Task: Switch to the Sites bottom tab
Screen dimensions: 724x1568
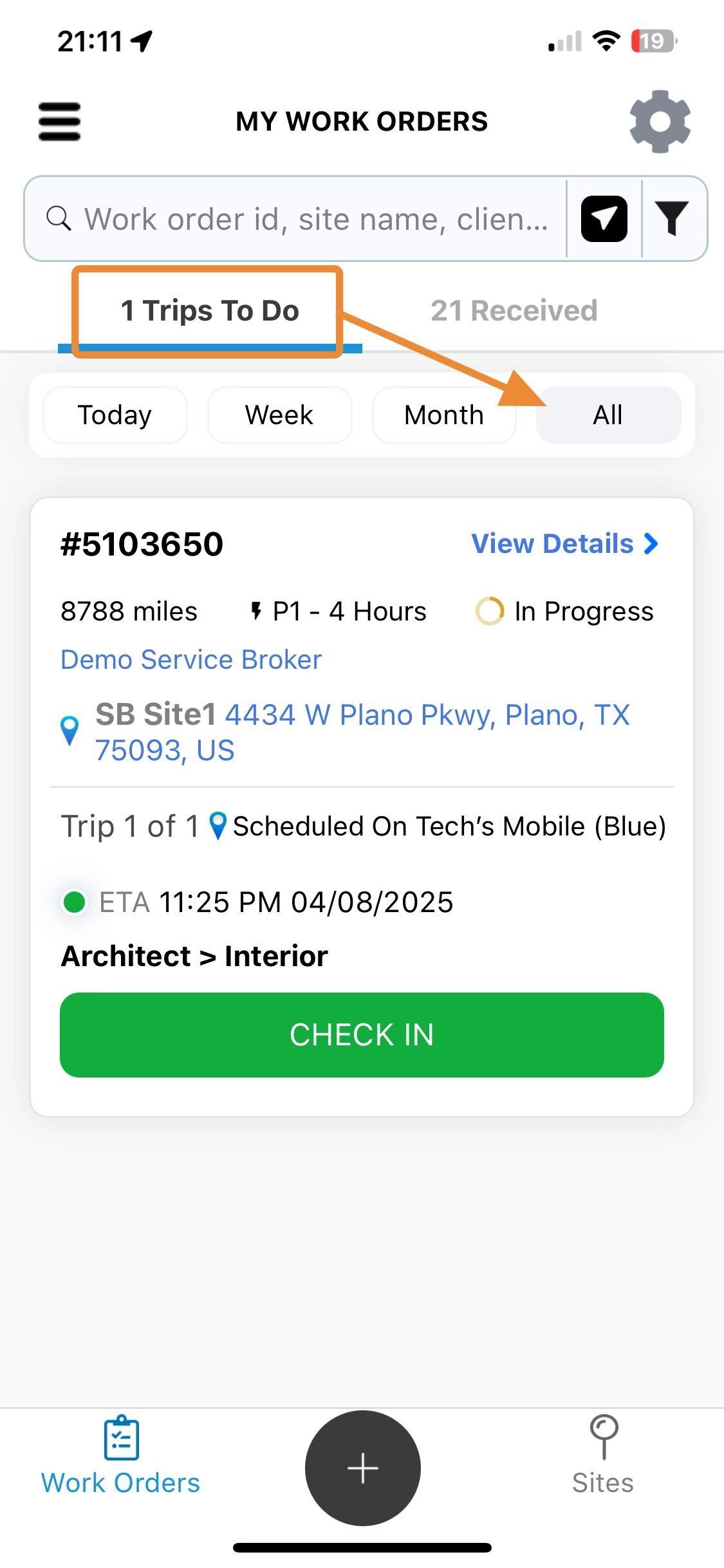Action: [x=603, y=1456]
